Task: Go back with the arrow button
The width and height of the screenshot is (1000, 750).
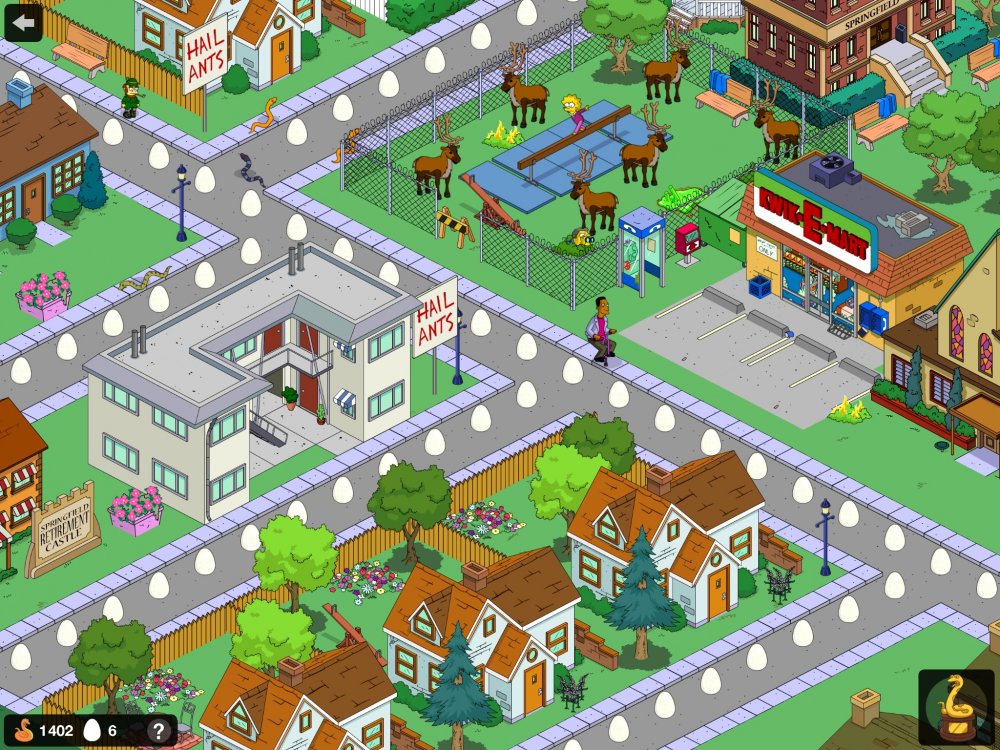Action: tap(22, 22)
